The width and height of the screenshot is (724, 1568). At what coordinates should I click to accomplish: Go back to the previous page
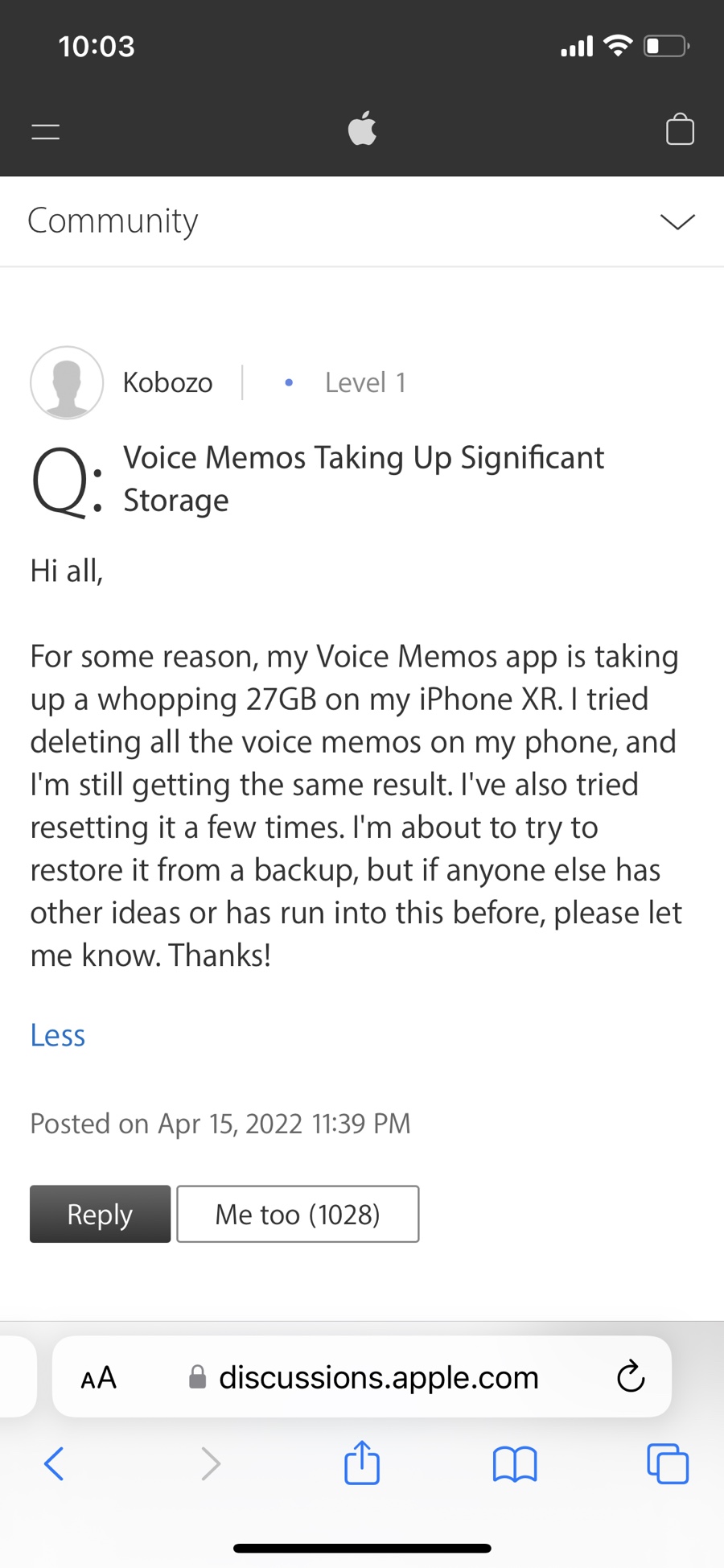[54, 1463]
